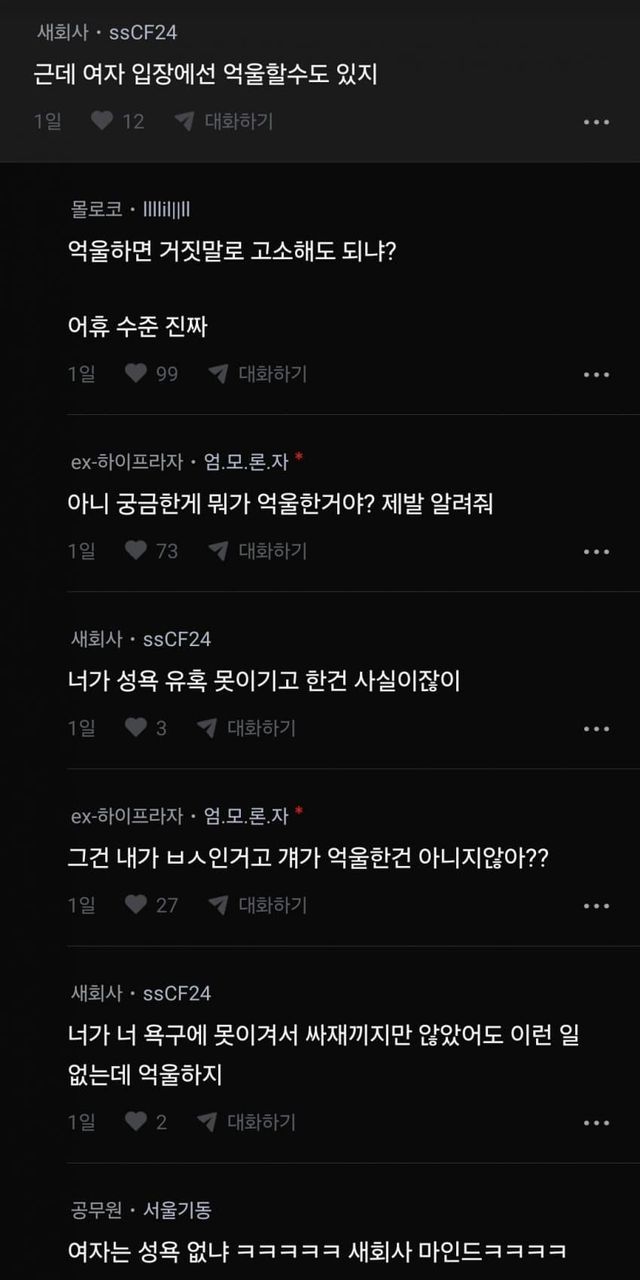
Task: Open more options for 몰로코's comment
Action: click(x=596, y=375)
